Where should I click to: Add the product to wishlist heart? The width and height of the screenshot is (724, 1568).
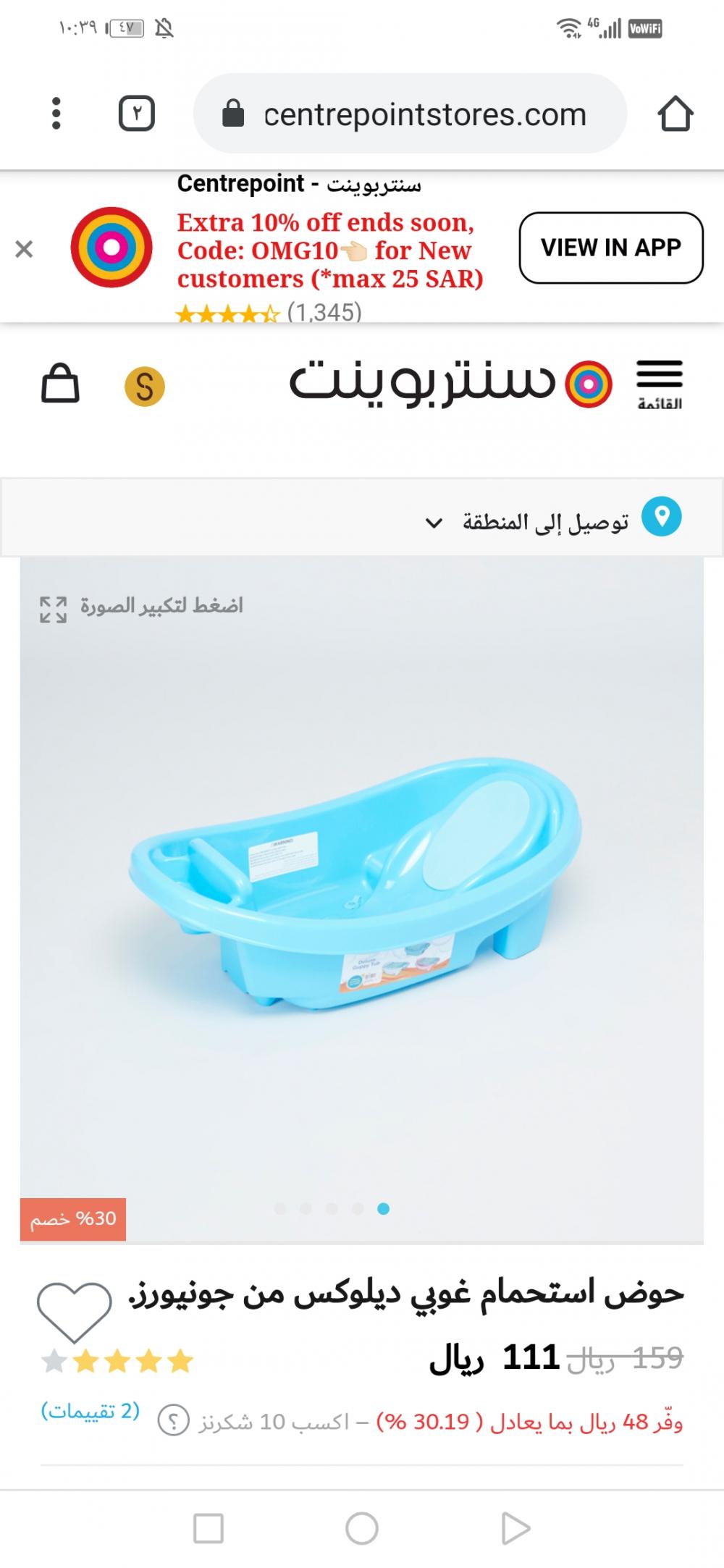(74, 1310)
